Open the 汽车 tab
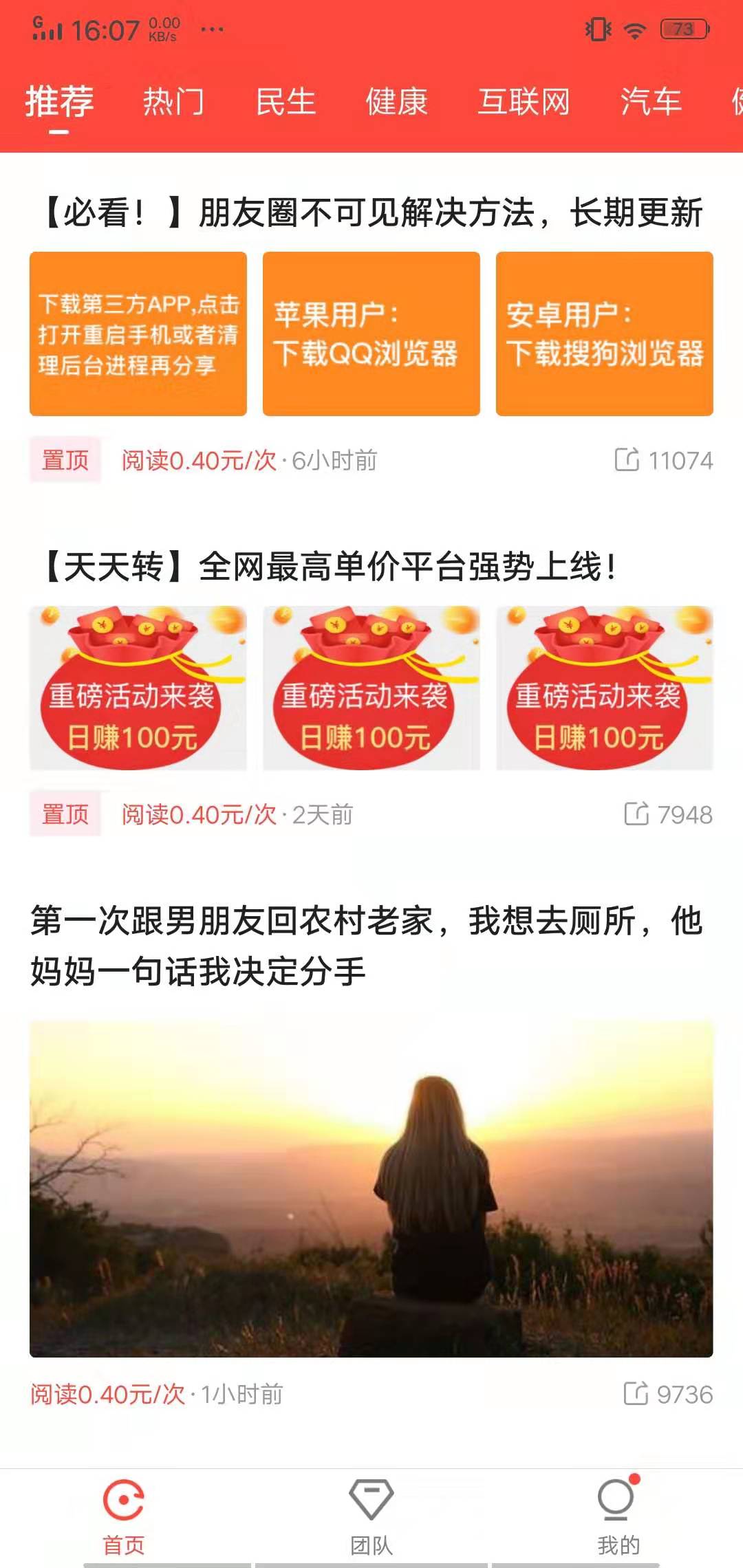The image size is (743, 1568). (650, 102)
